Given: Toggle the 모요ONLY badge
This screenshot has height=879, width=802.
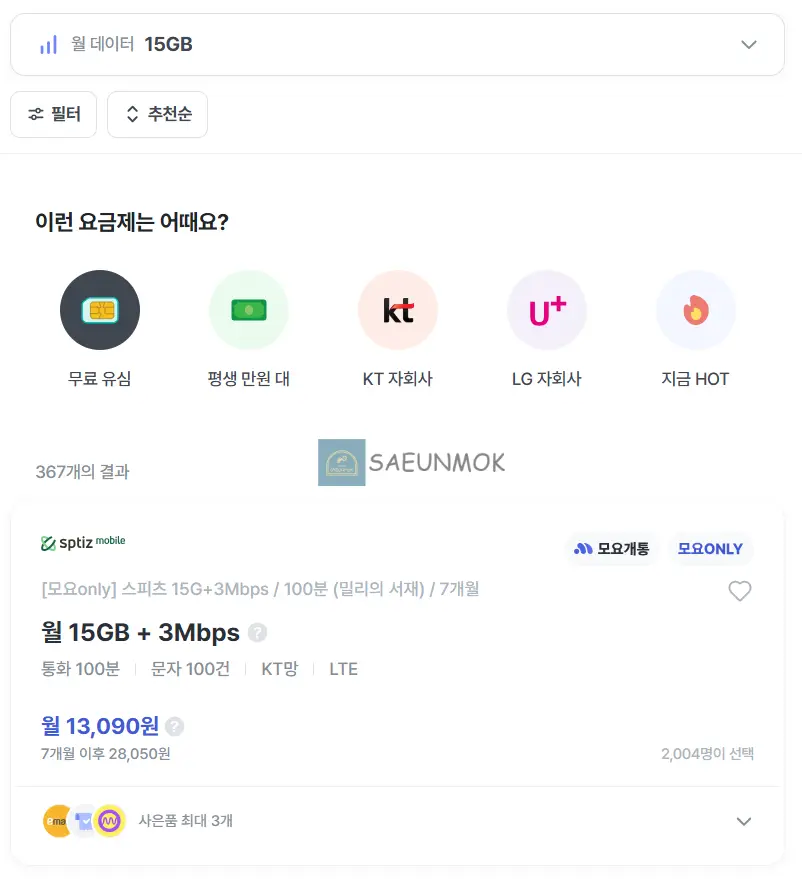Looking at the screenshot, I should [711, 549].
